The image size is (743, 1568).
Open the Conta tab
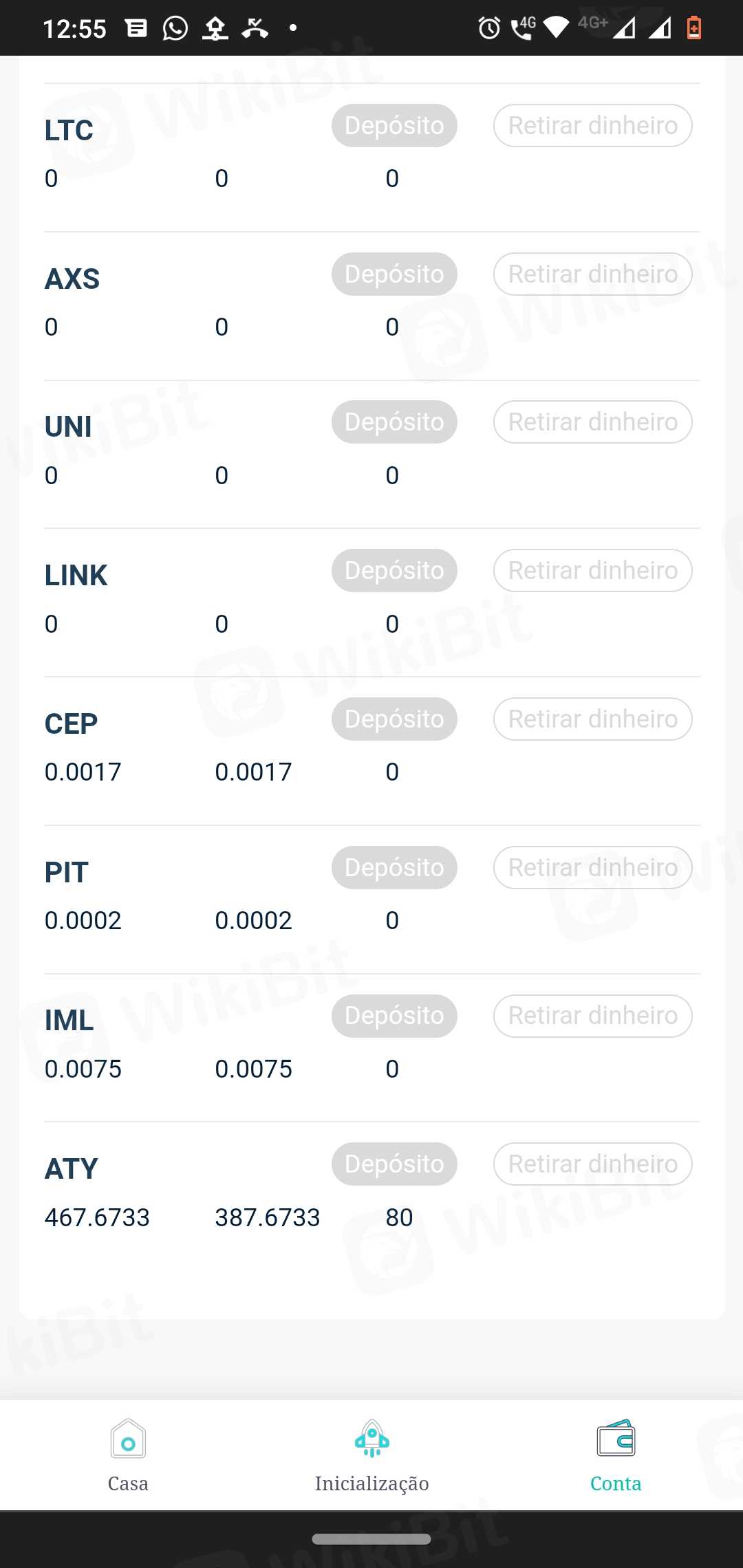[616, 1455]
